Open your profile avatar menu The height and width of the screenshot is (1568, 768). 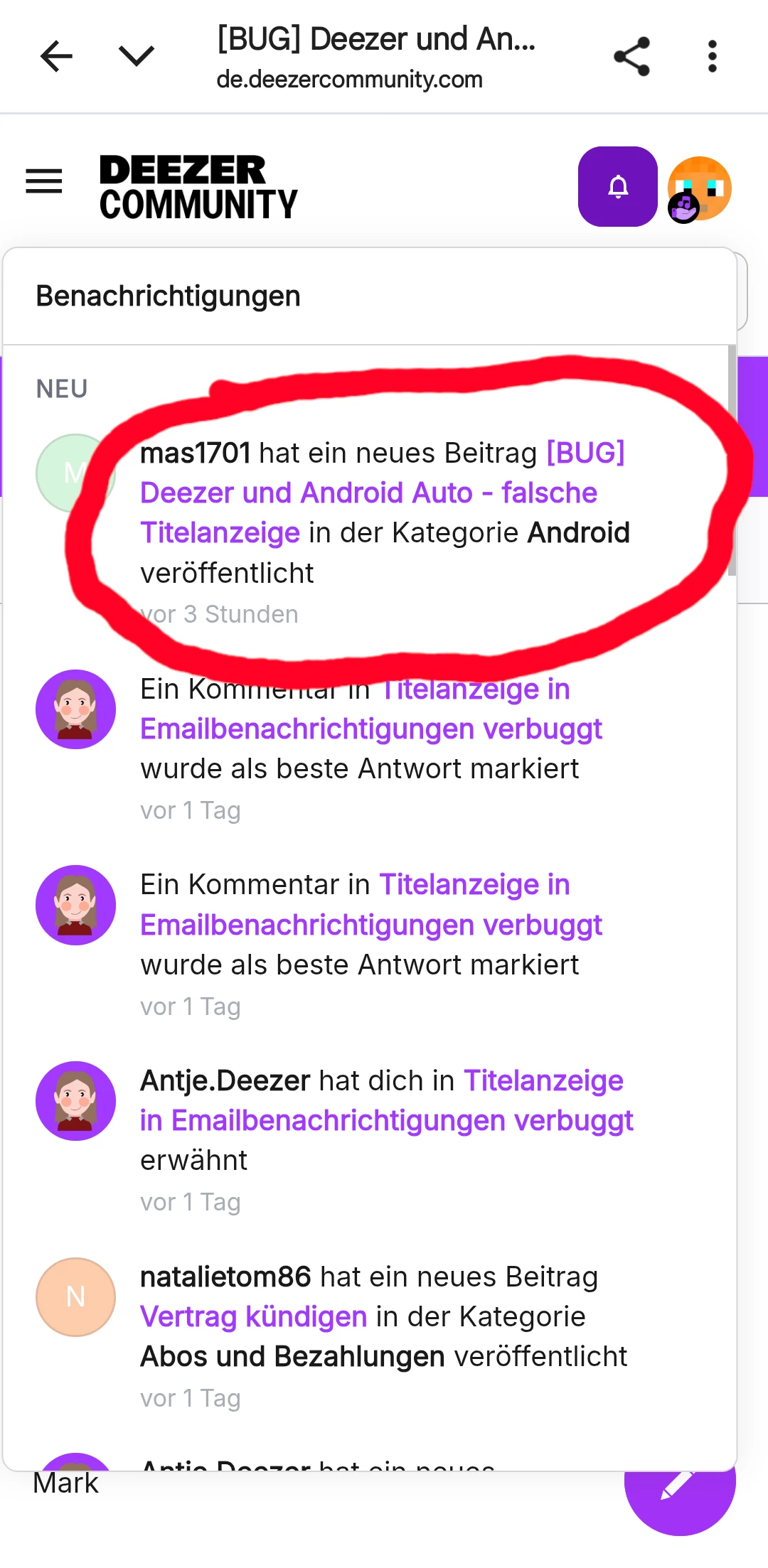(700, 188)
